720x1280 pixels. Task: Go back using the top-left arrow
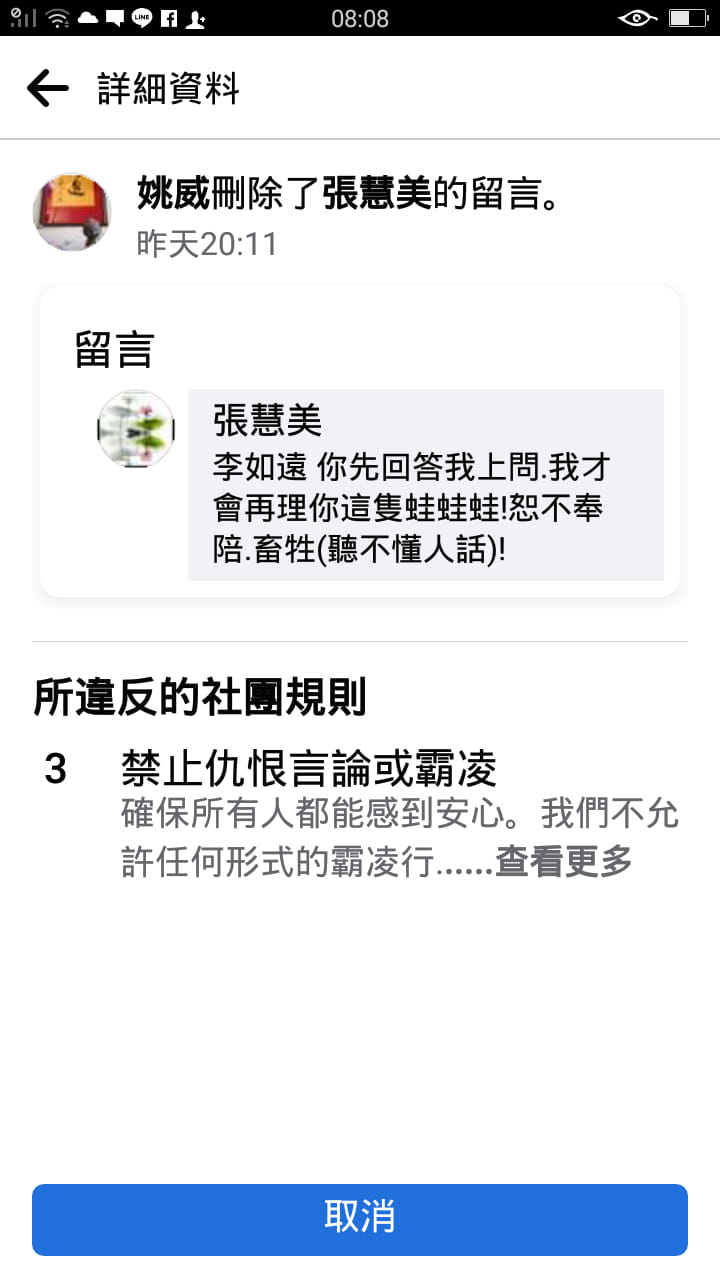(47, 88)
